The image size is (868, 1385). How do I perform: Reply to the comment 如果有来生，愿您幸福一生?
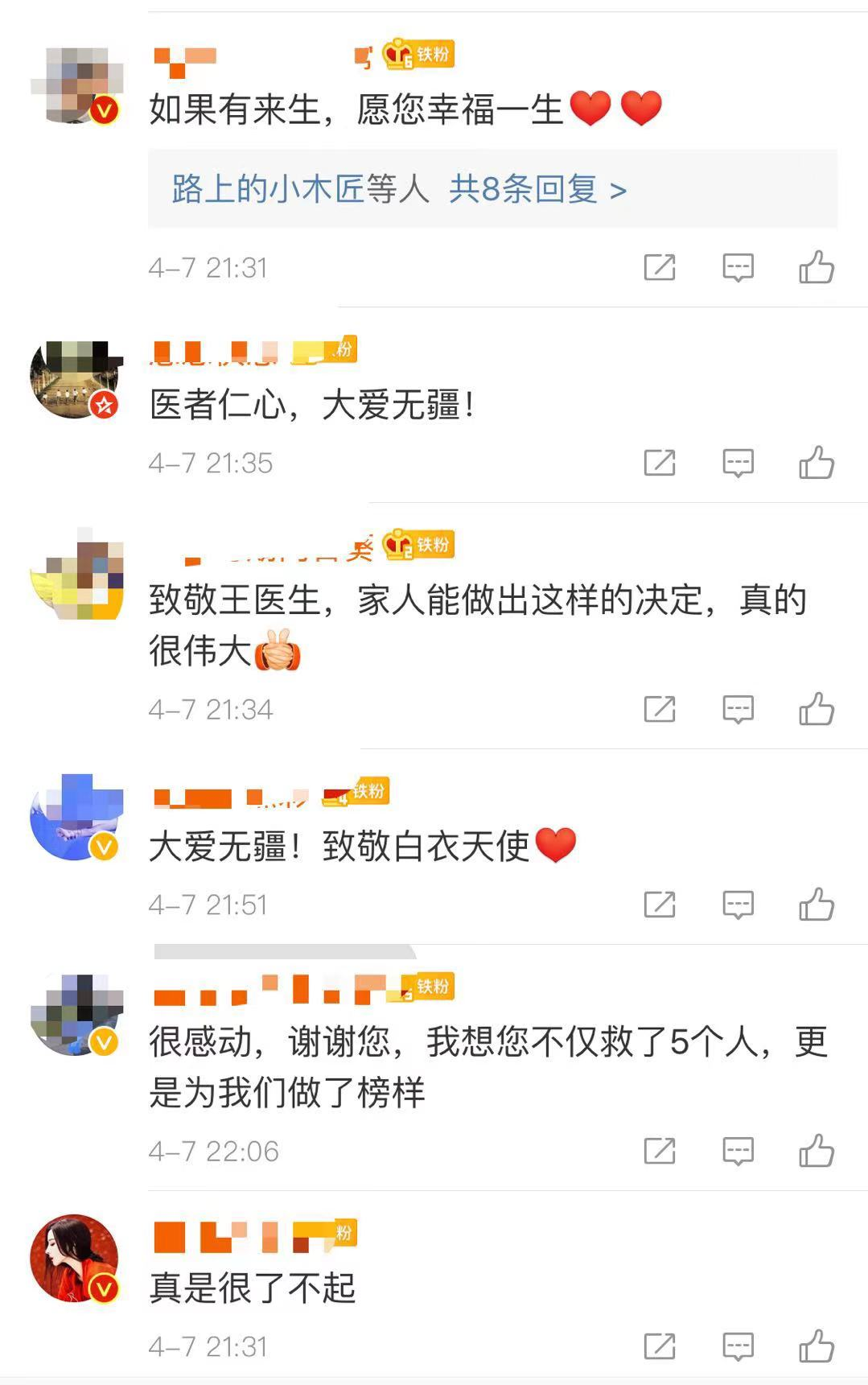click(738, 267)
